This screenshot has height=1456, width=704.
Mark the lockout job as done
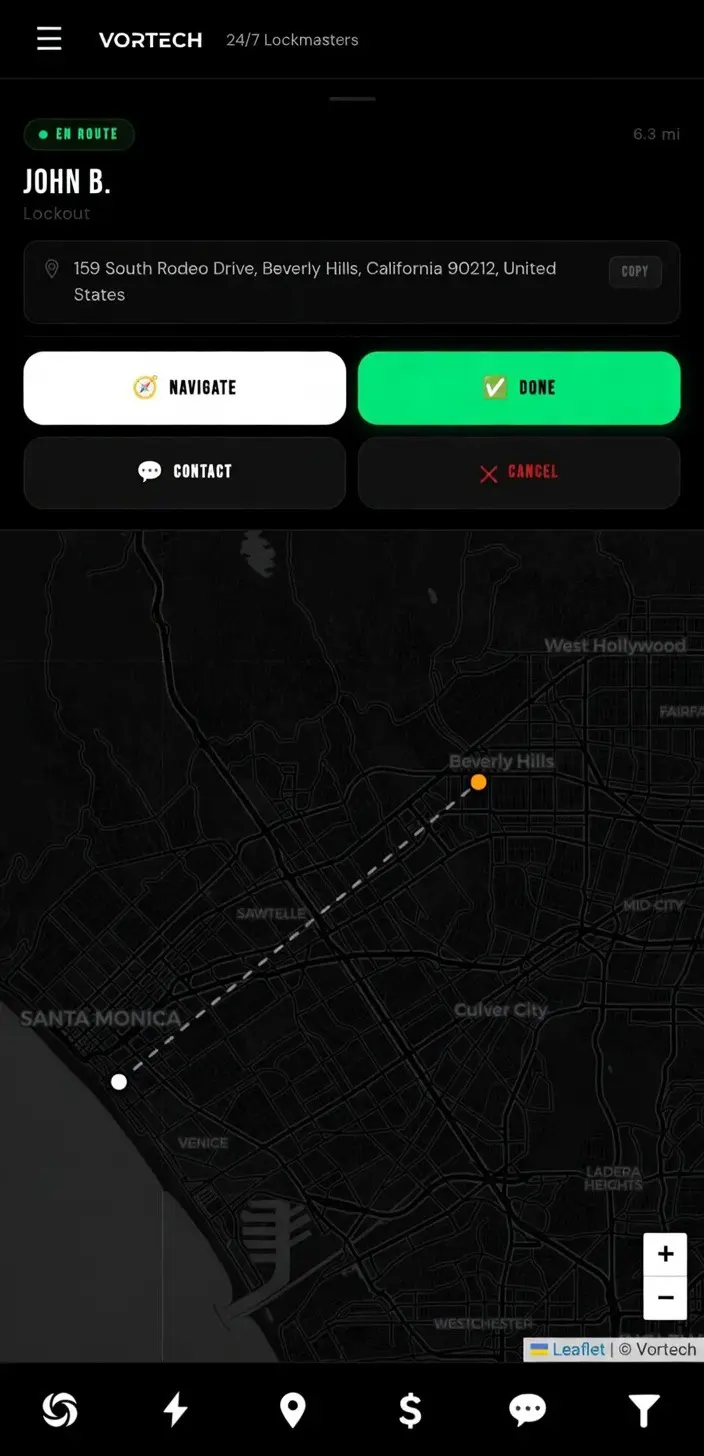(x=519, y=388)
